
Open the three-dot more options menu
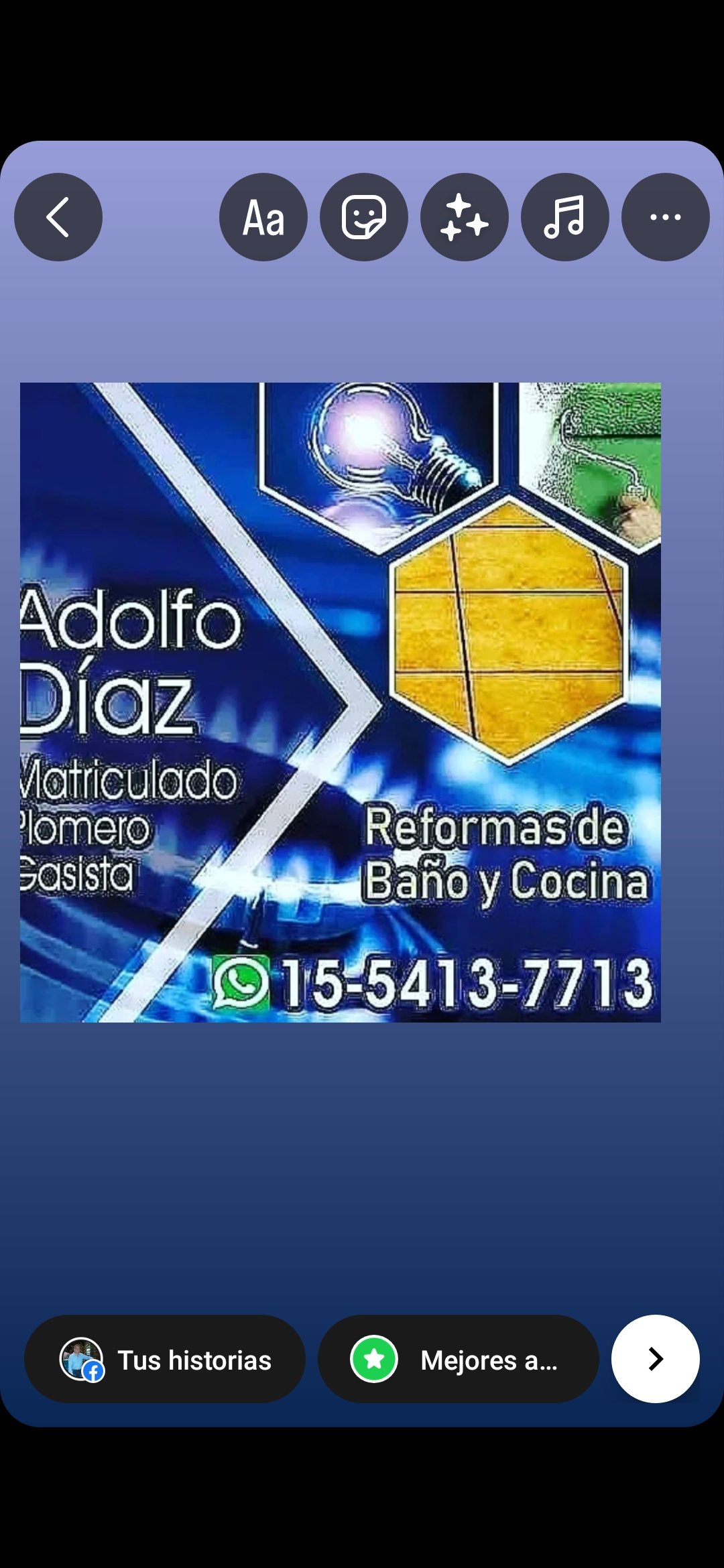pyautogui.click(x=665, y=217)
